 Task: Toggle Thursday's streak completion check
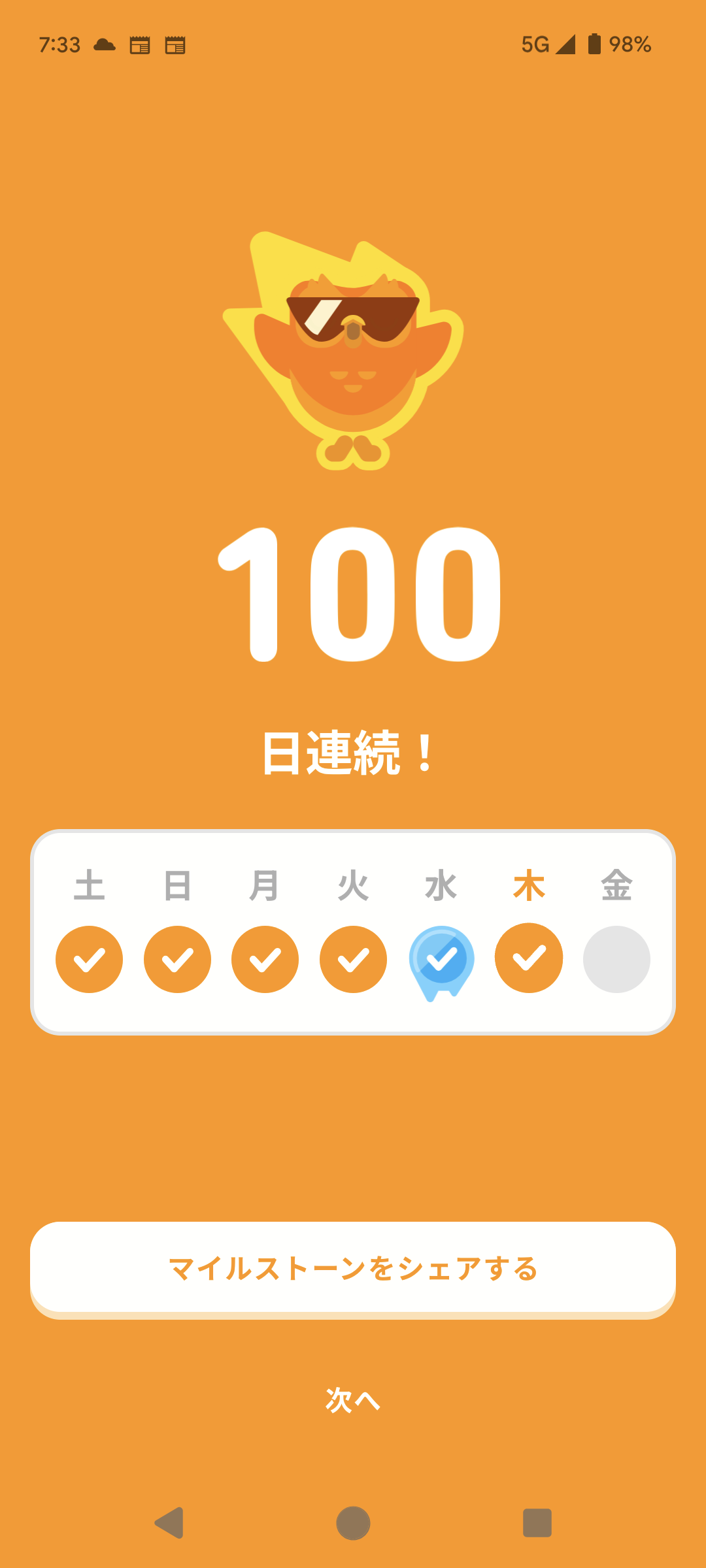[529, 958]
